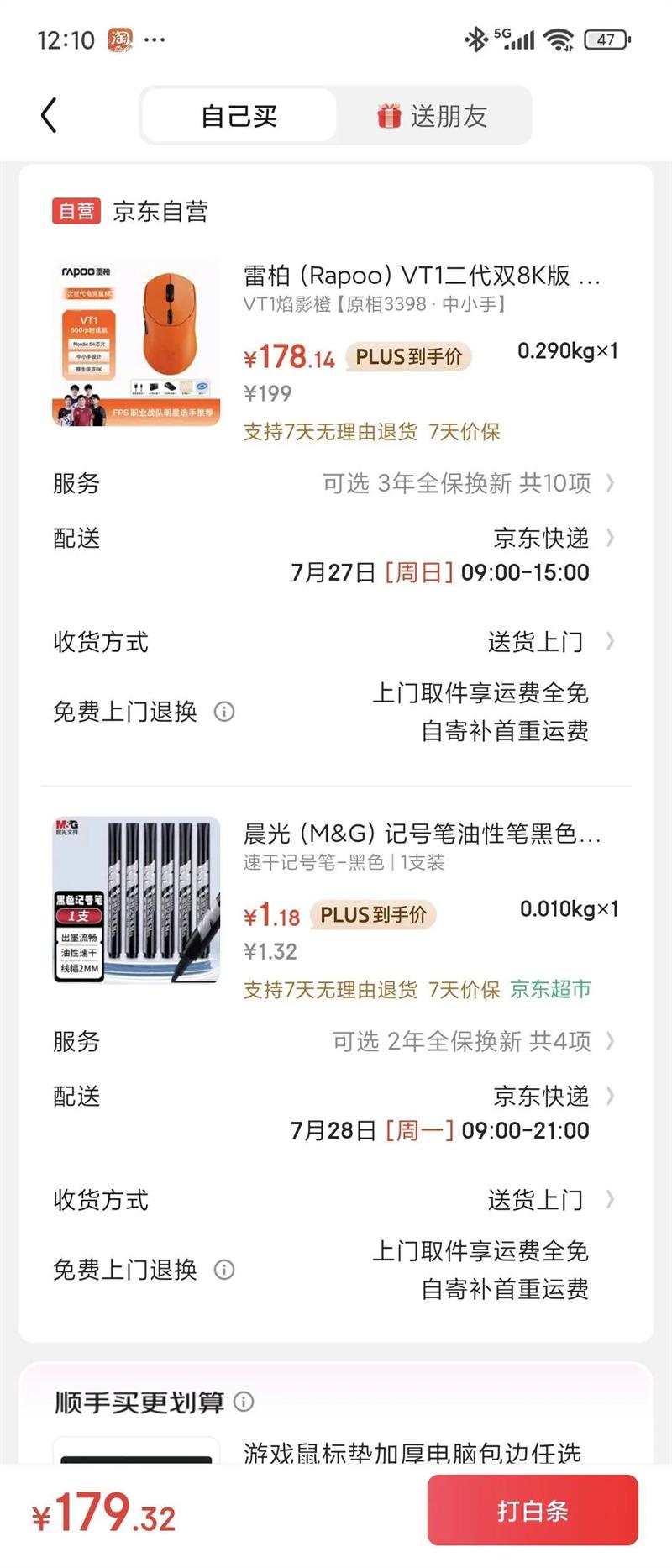Go back using the top-left arrow
Viewport: 672px width, 1568px height.
tap(50, 115)
